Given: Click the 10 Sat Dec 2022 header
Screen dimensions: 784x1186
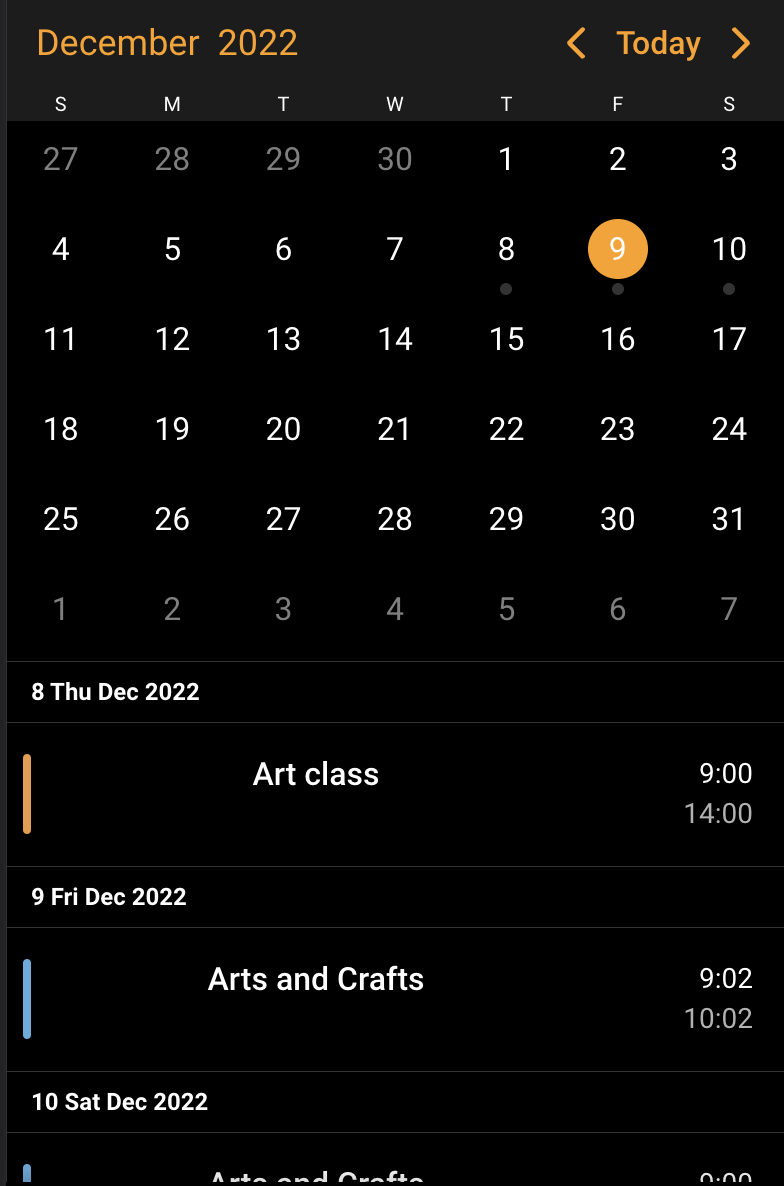Looking at the screenshot, I should point(120,1102).
